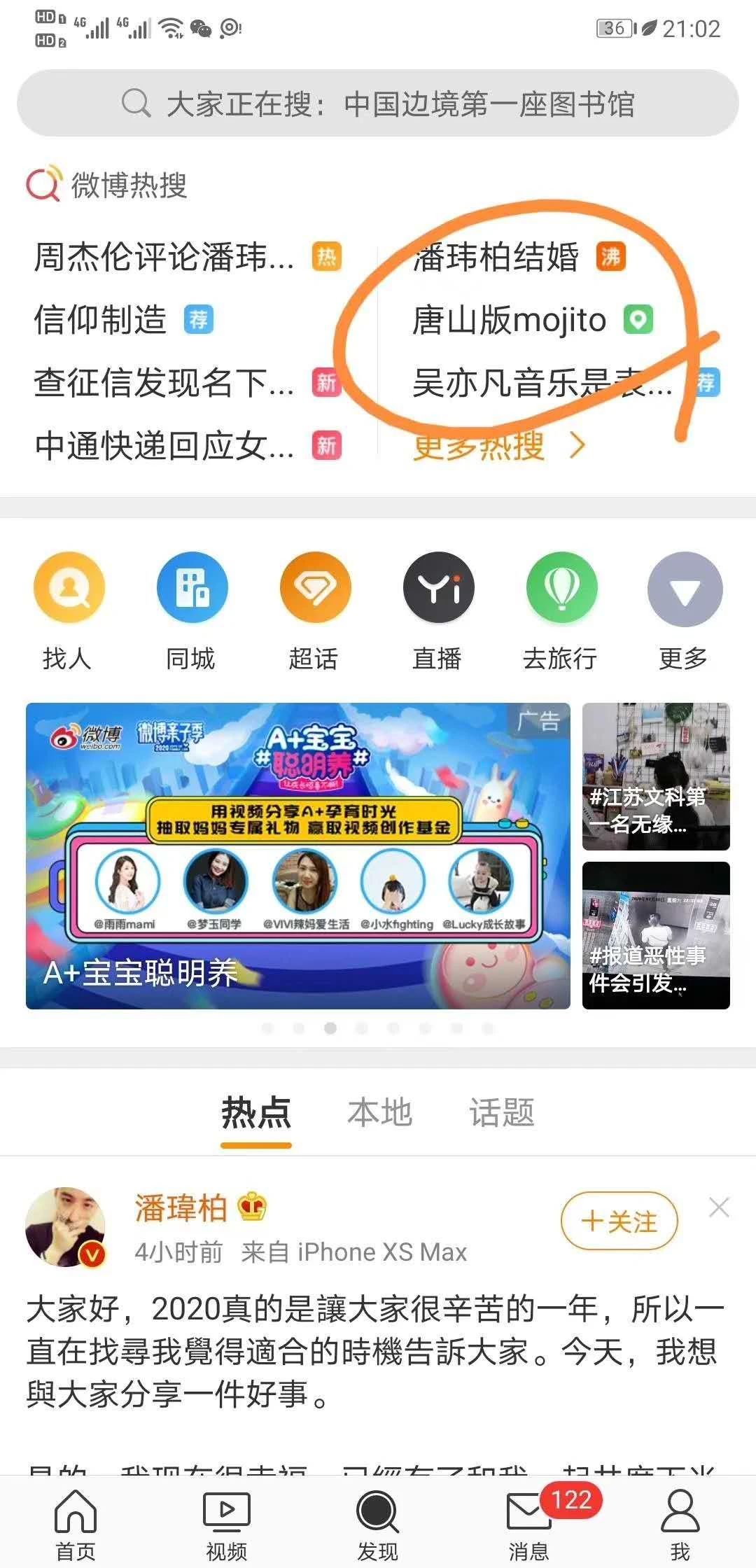Open the #江苏文科第一名无缘 tile

pos(656,776)
